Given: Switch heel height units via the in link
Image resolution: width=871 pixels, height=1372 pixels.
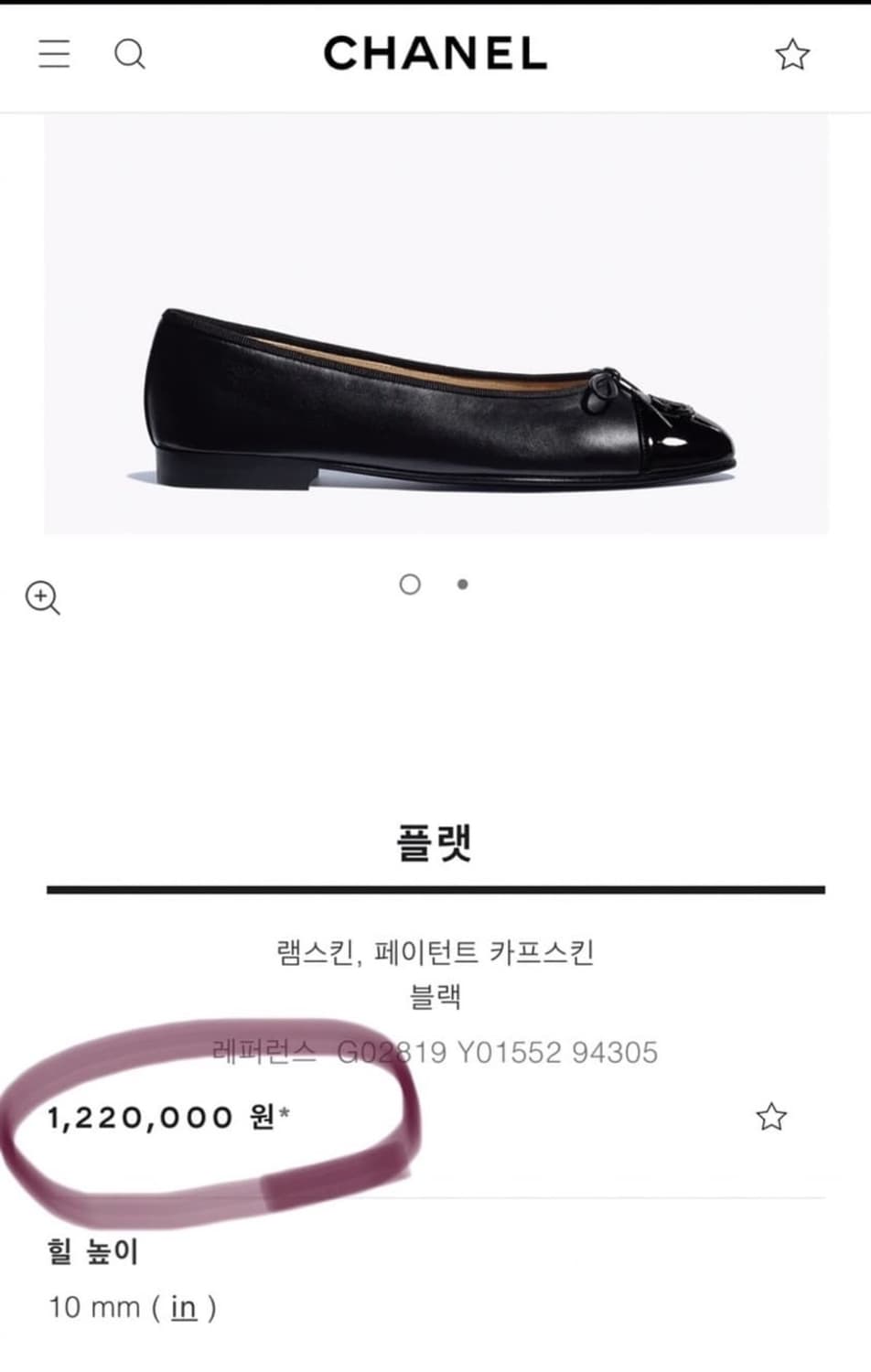Looking at the screenshot, I should click(x=182, y=1307).
